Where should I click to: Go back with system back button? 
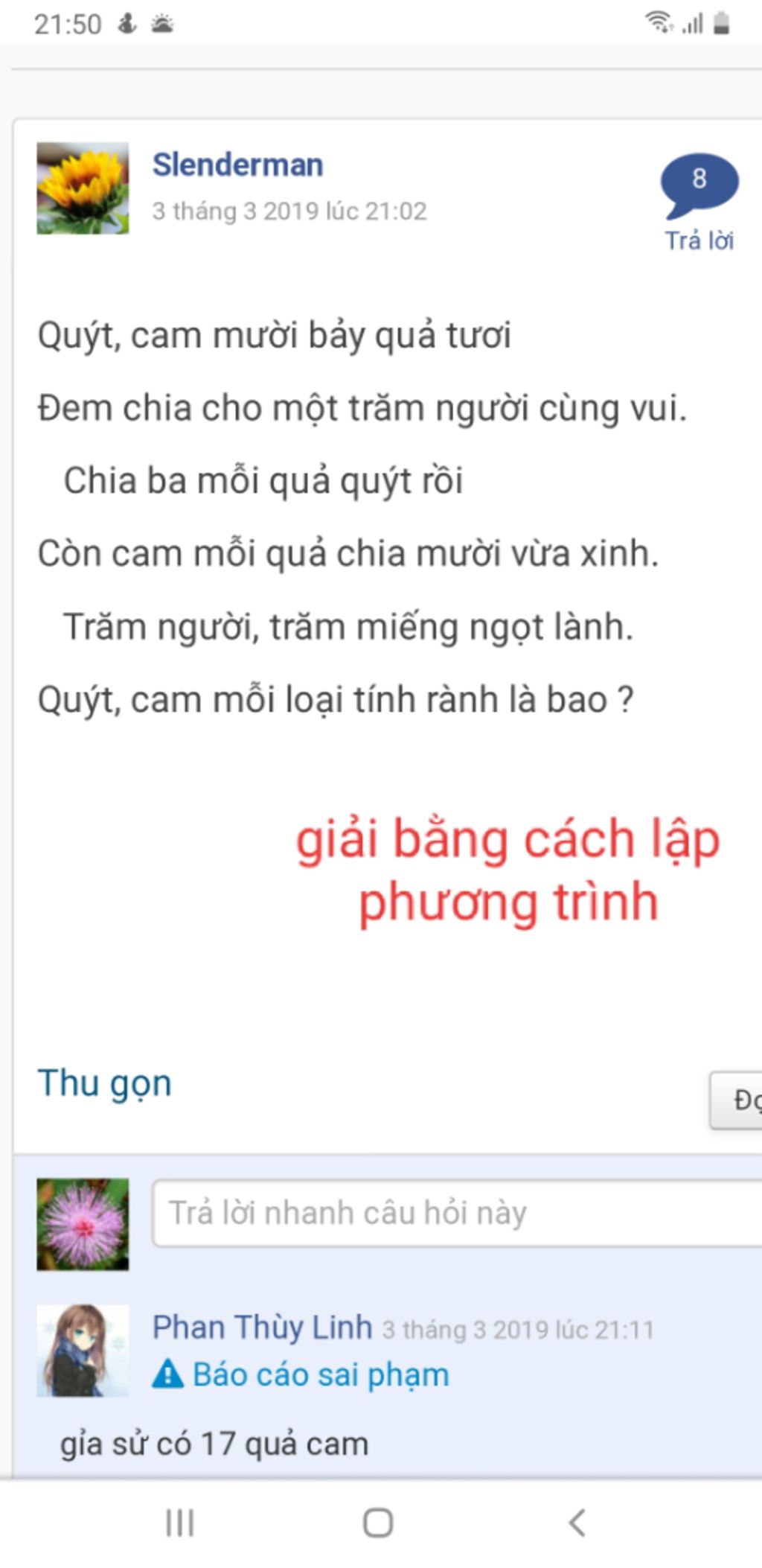pos(577,1523)
